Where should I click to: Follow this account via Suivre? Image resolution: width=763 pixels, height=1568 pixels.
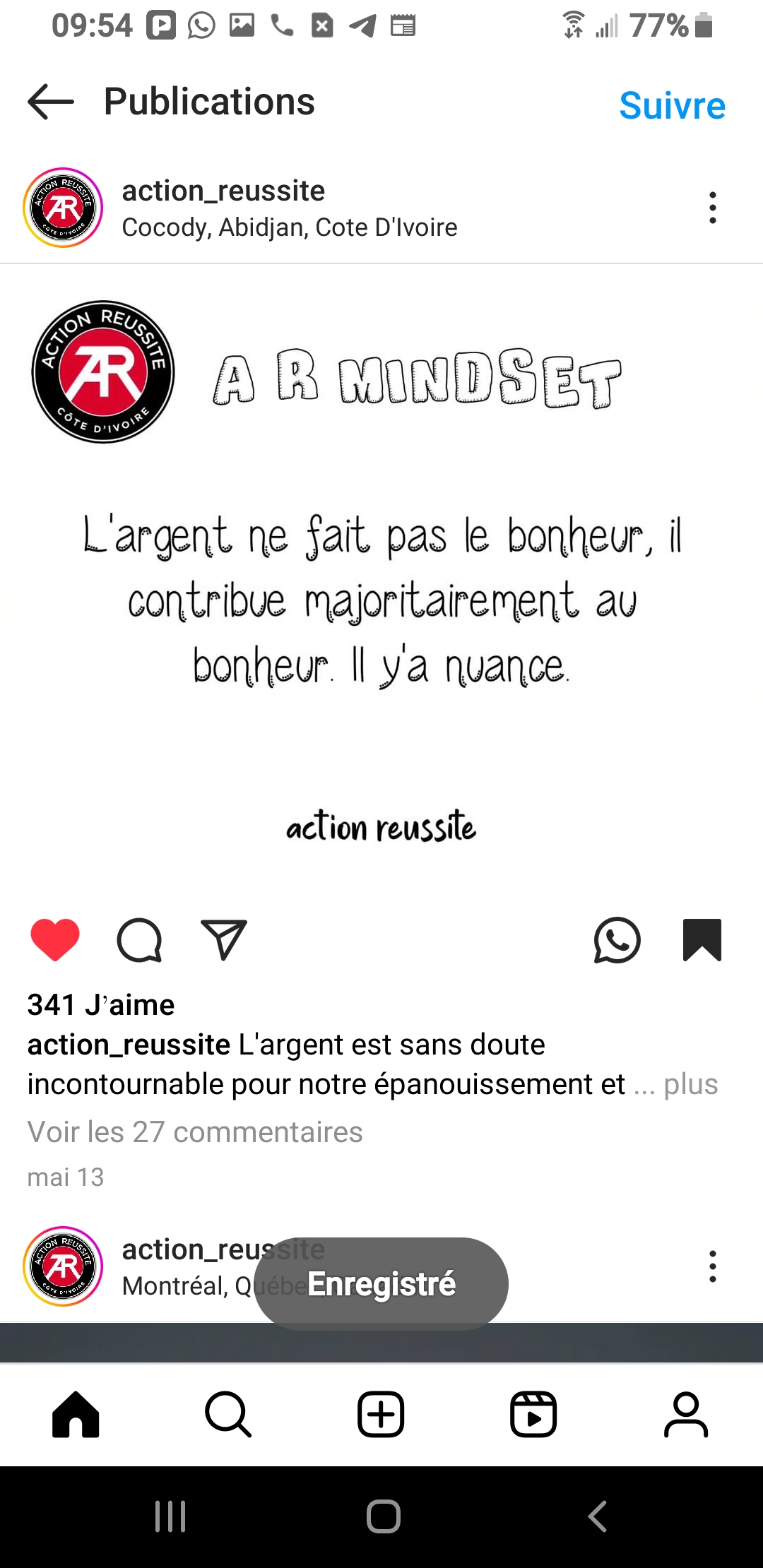pyautogui.click(x=672, y=106)
